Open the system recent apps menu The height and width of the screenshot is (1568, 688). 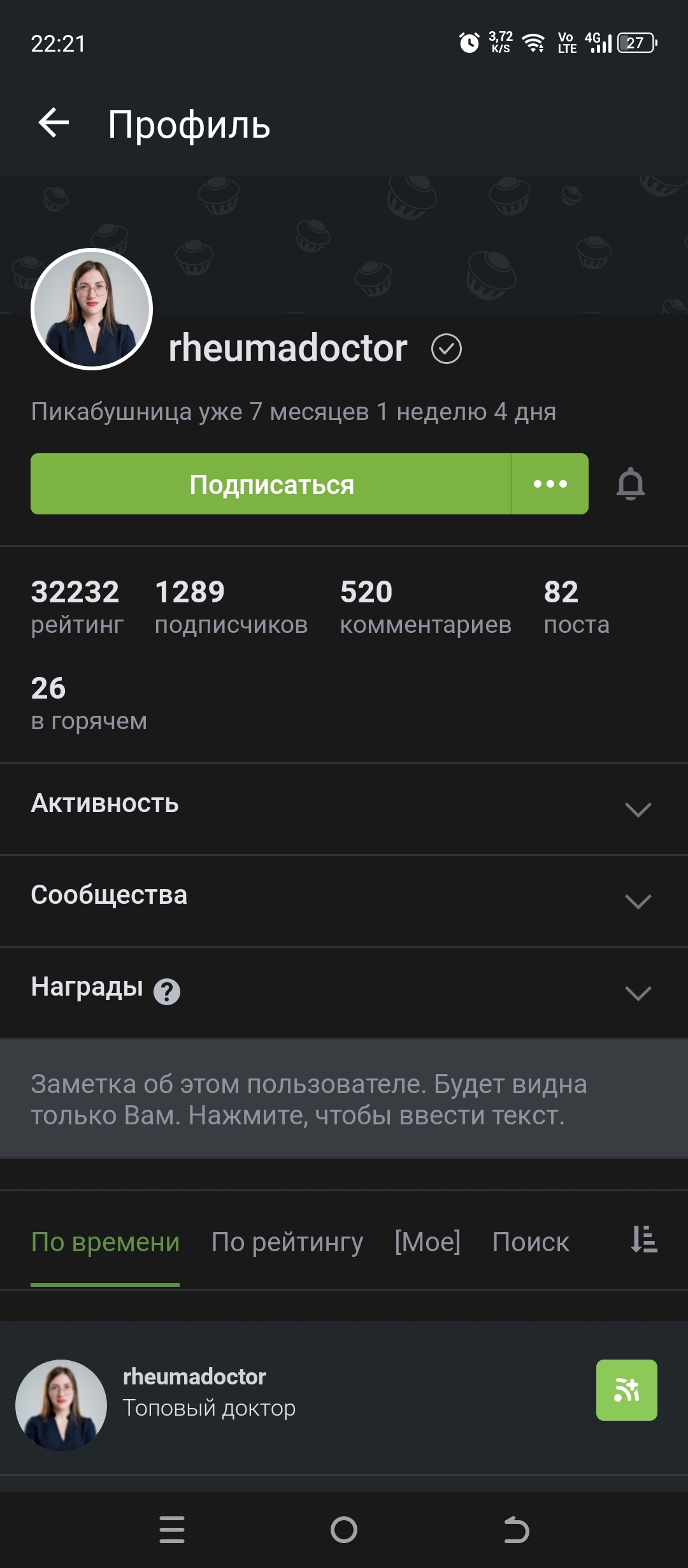click(x=172, y=1530)
